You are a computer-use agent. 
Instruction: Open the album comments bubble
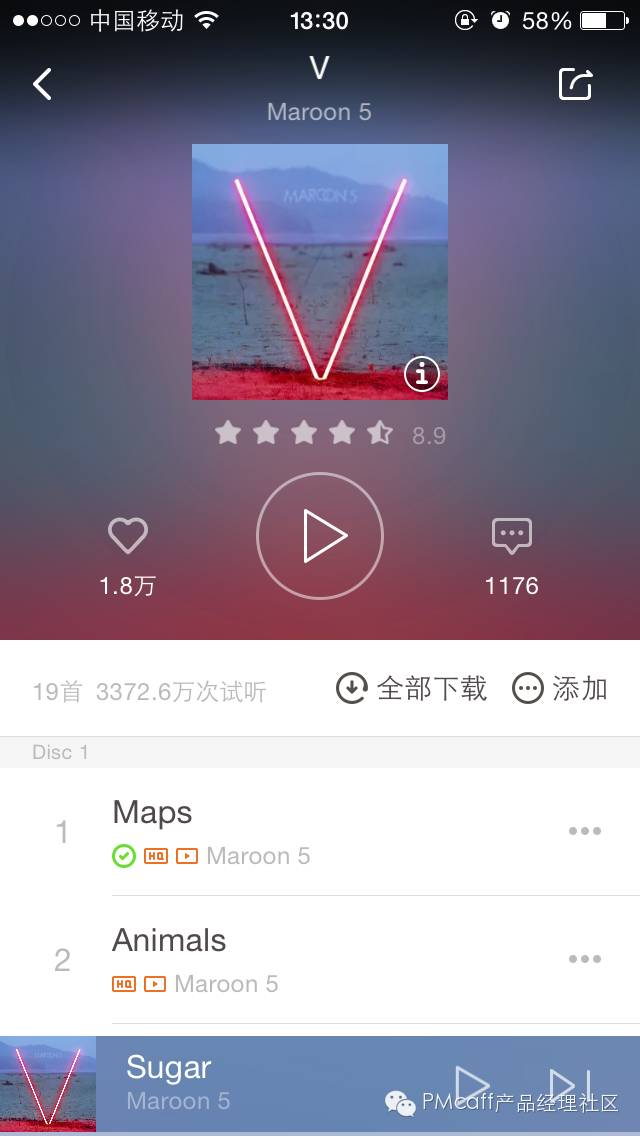512,537
